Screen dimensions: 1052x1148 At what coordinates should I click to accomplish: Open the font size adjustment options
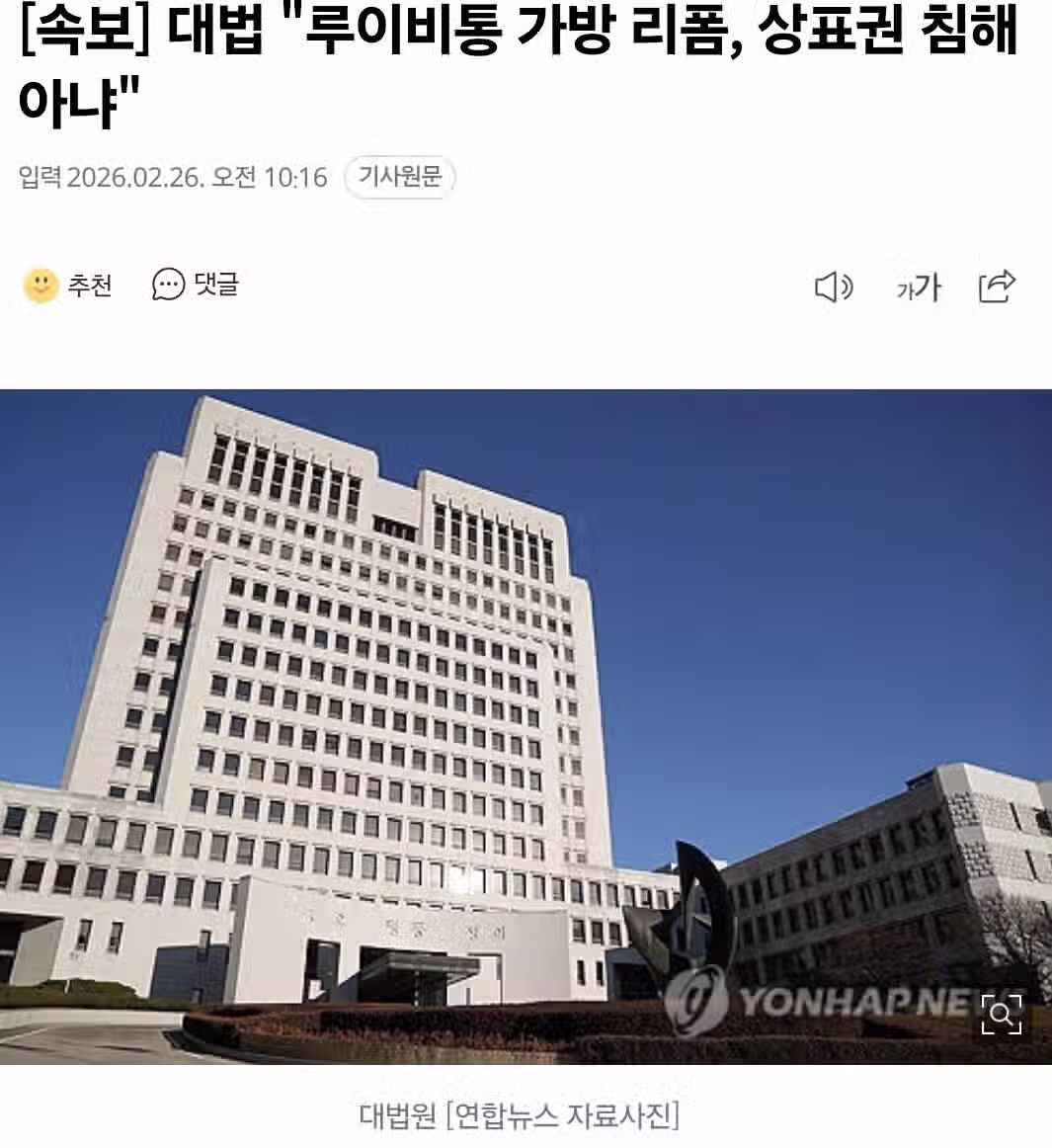pos(918,287)
